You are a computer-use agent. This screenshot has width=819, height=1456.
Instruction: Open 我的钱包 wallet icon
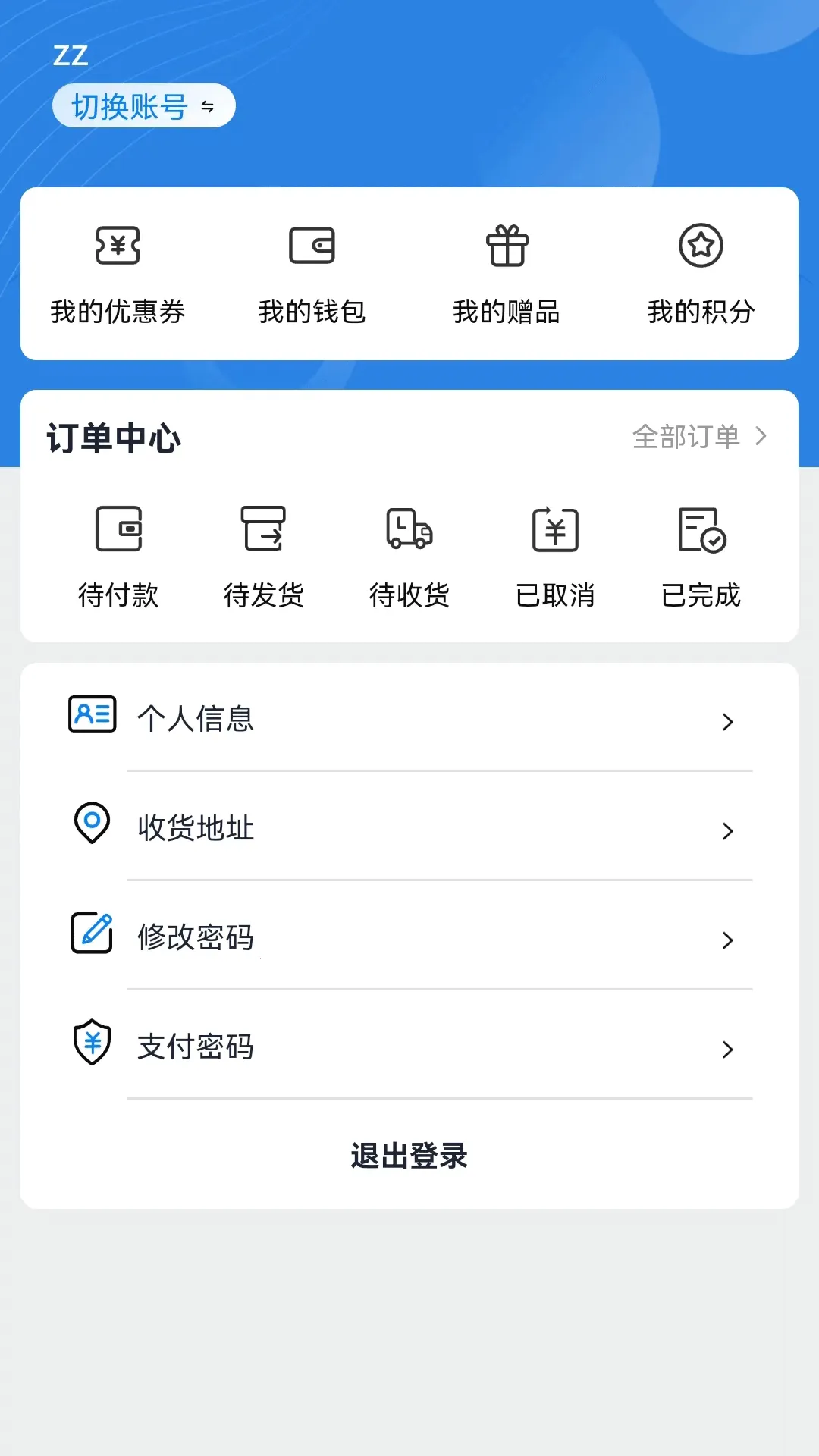pyautogui.click(x=312, y=245)
